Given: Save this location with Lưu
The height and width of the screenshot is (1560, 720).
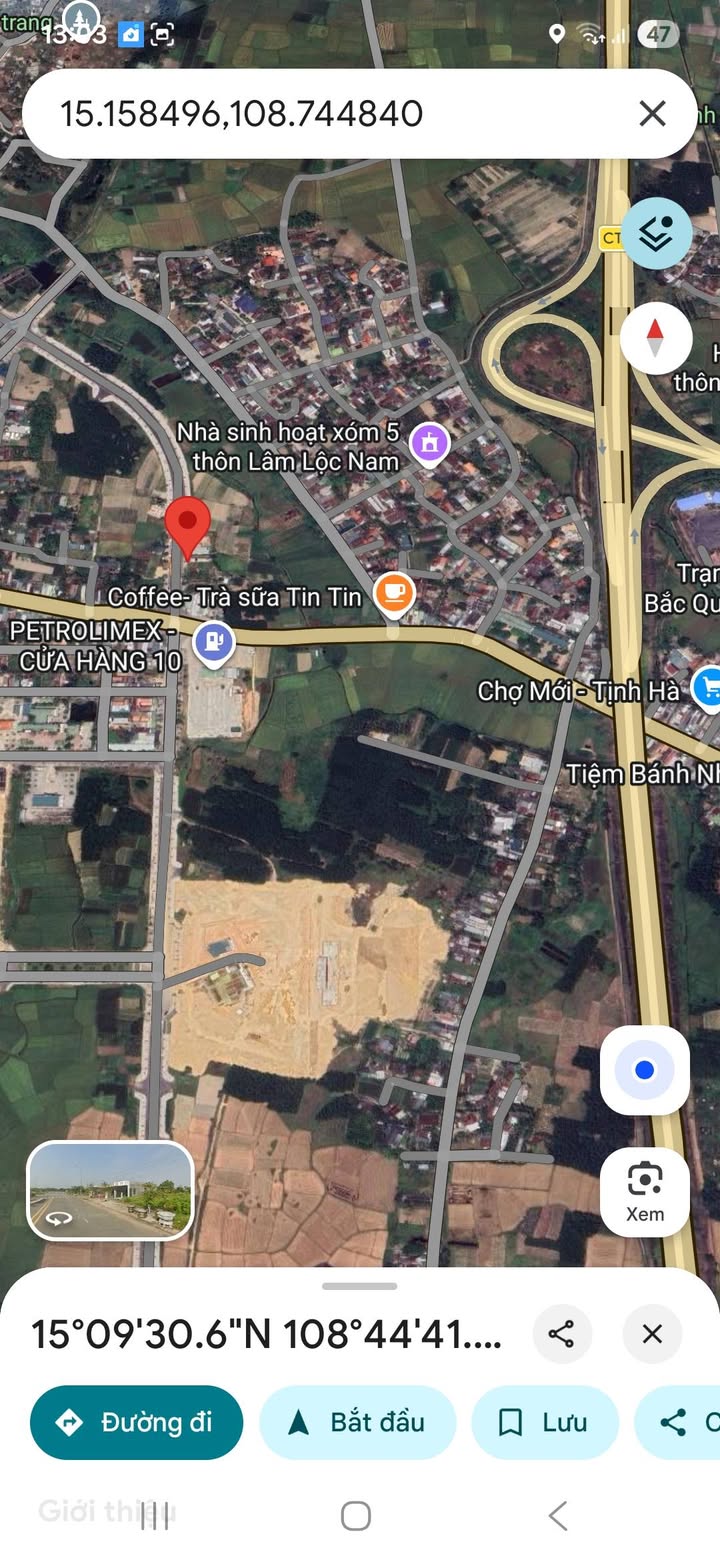Looking at the screenshot, I should click(x=544, y=1422).
